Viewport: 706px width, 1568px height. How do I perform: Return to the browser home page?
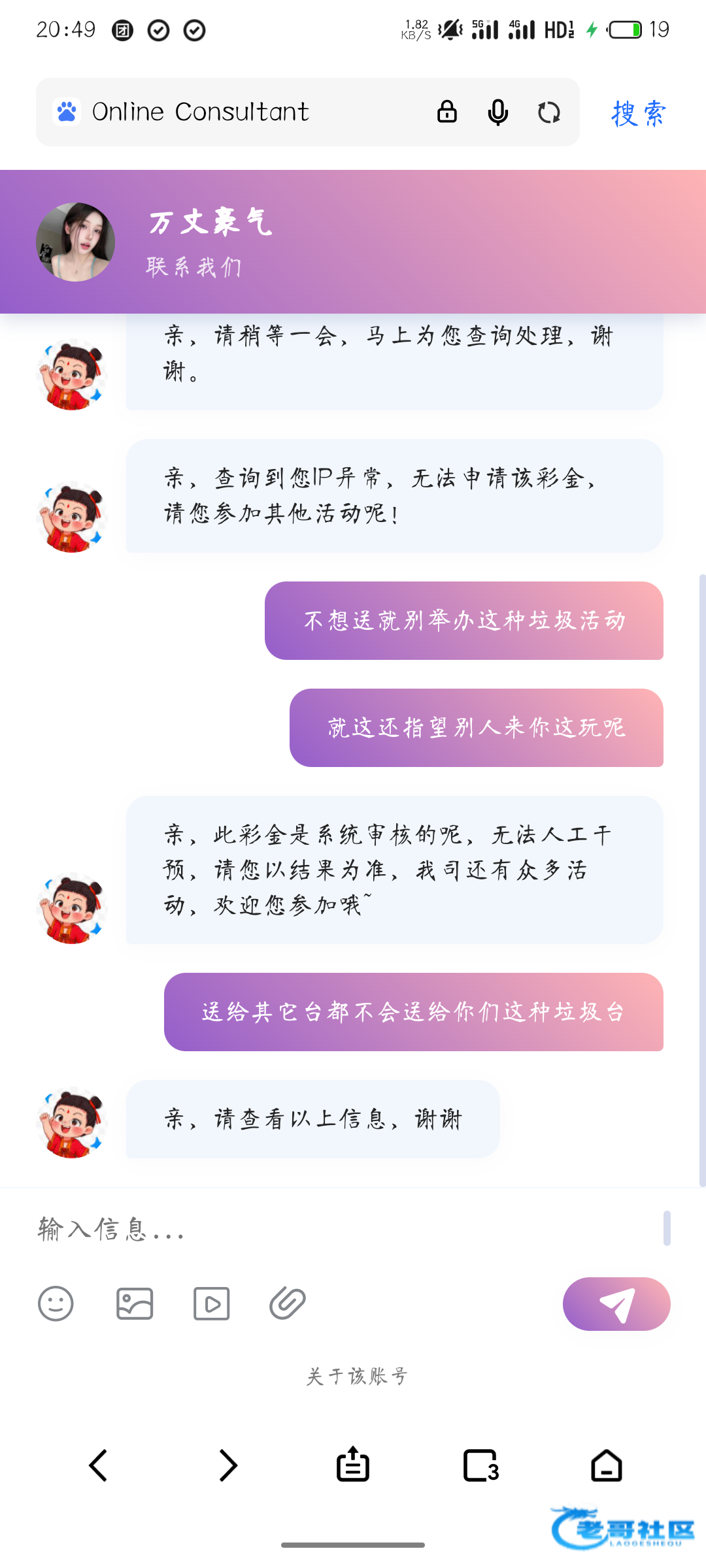[607, 1465]
